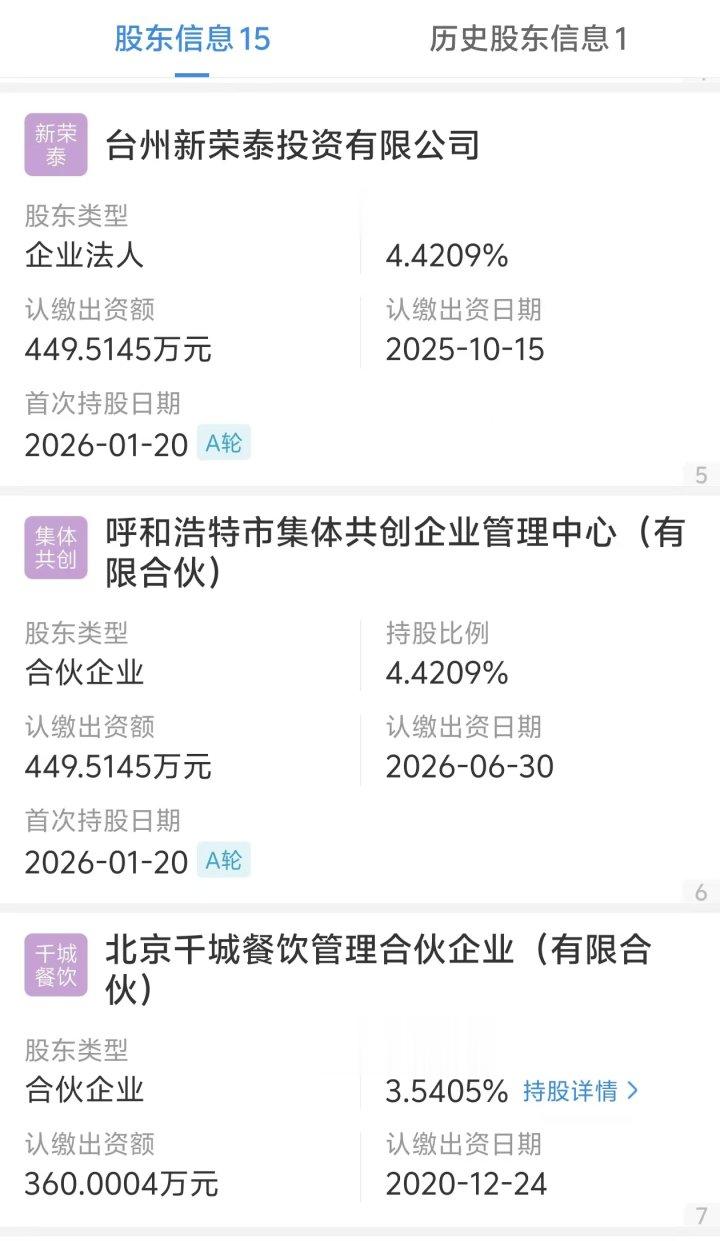Switch to the 历史股东信息 tab
The height and width of the screenshot is (1241, 720).
point(528,40)
